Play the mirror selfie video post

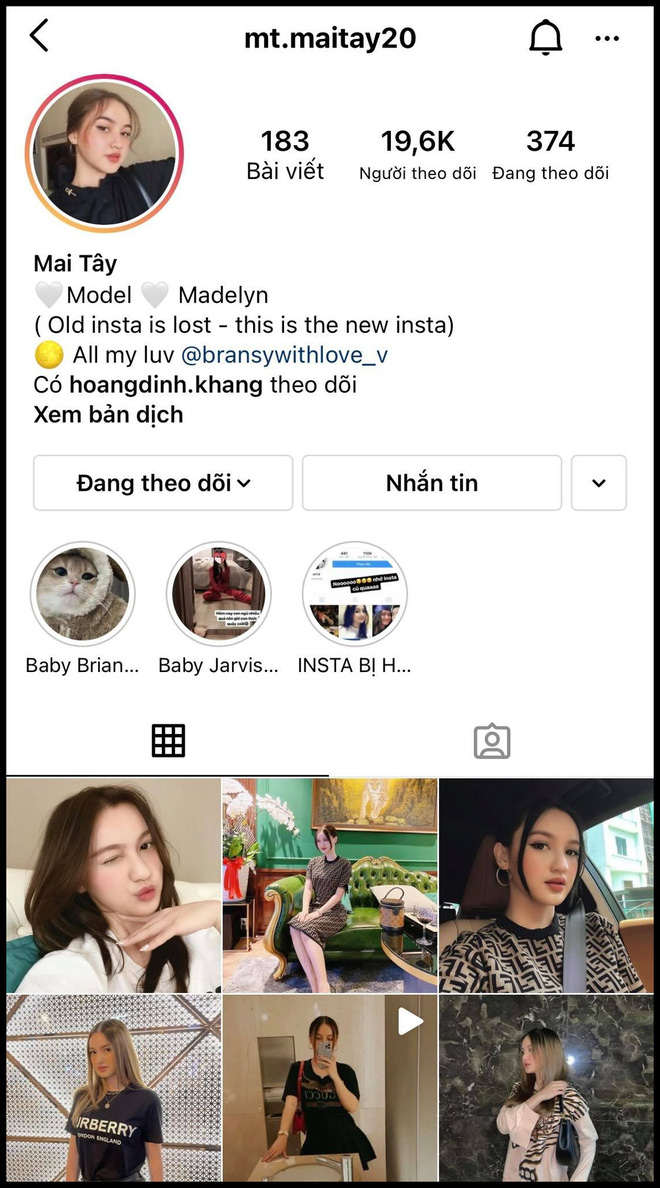330,1090
